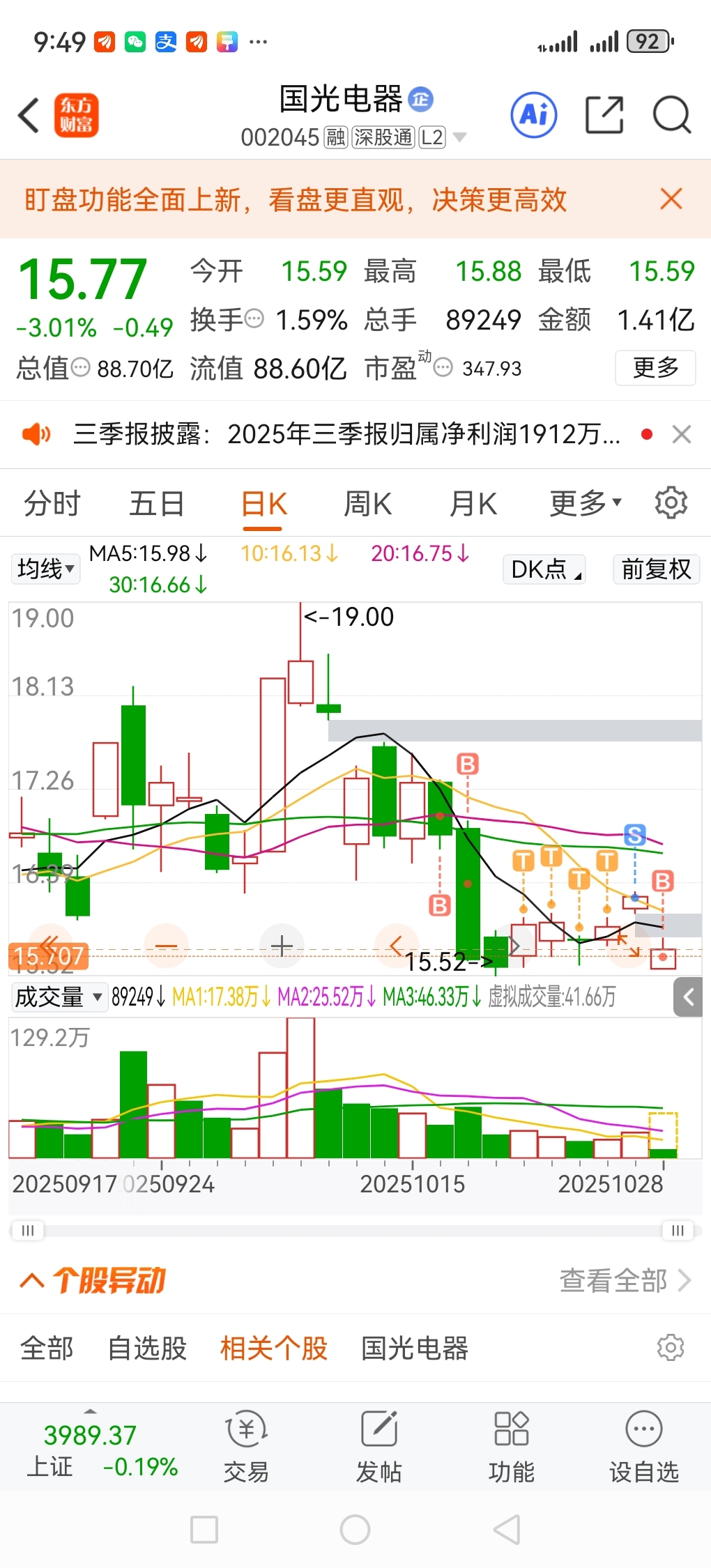Tap the 前复权 adjustment button
The height and width of the screenshot is (1568, 711).
pyautogui.click(x=656, y=569)
